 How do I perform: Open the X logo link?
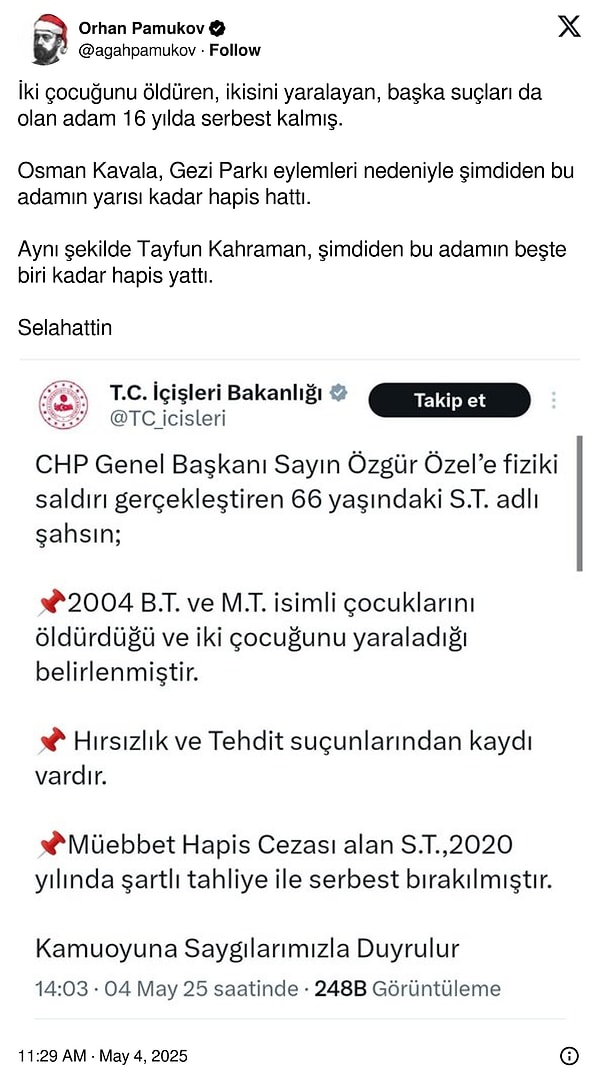tap(568, 27)
